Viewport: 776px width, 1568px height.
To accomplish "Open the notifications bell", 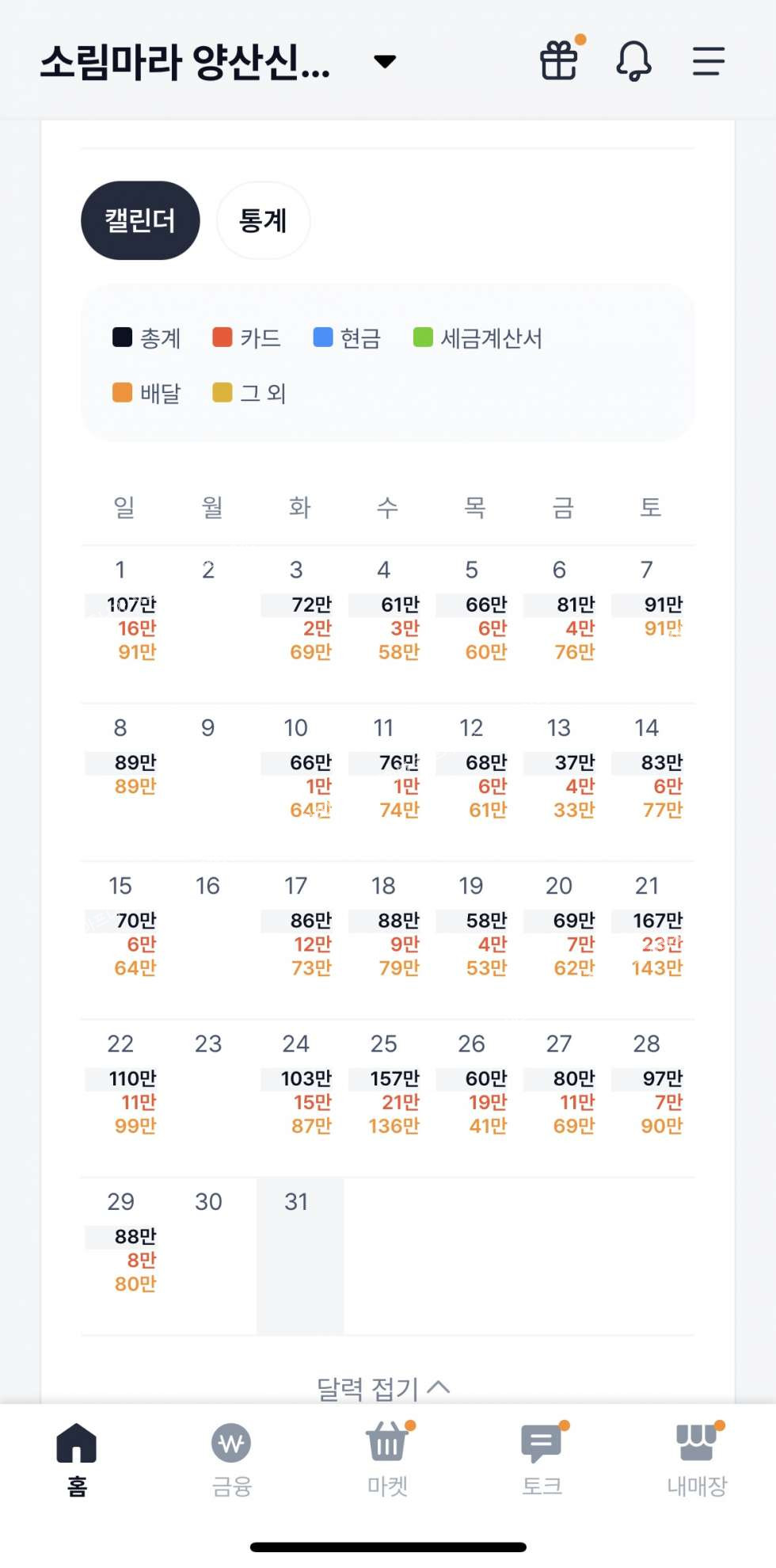I will point(633,61).
